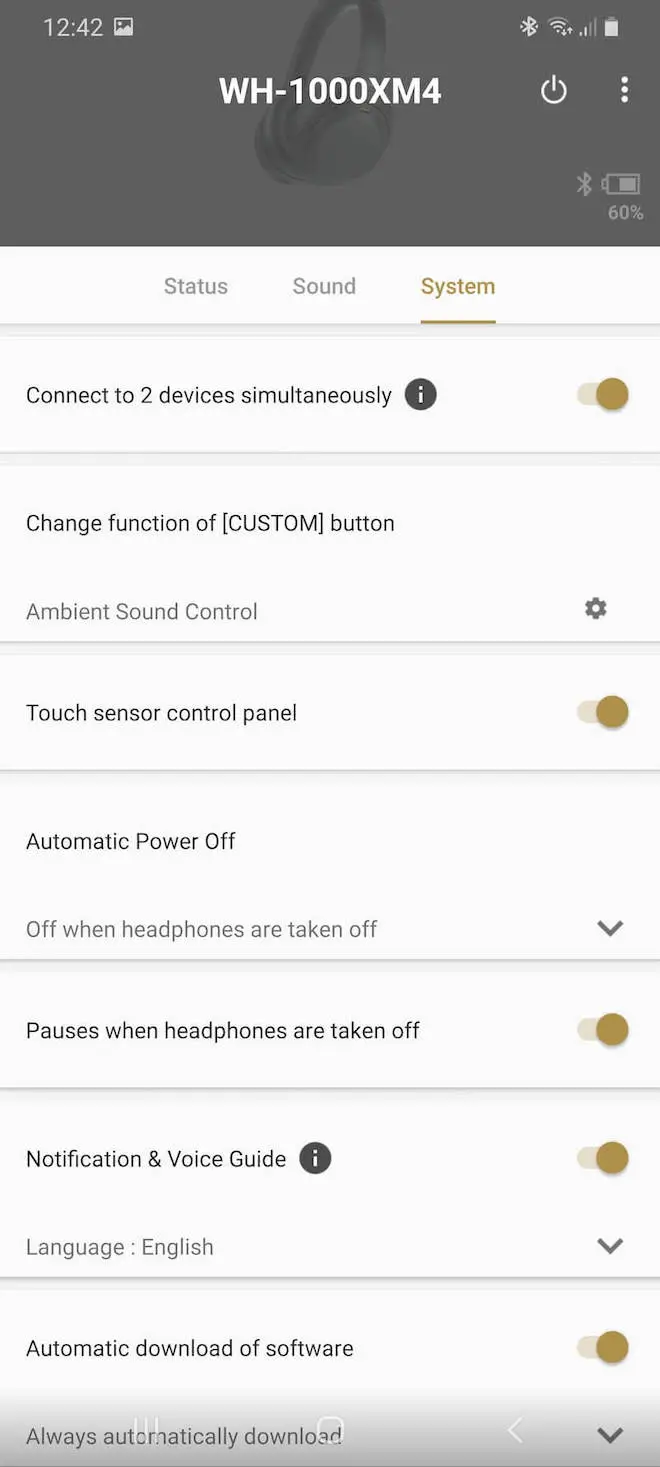
Task: Turn off Touch sensor control panel
Action: 603,712
